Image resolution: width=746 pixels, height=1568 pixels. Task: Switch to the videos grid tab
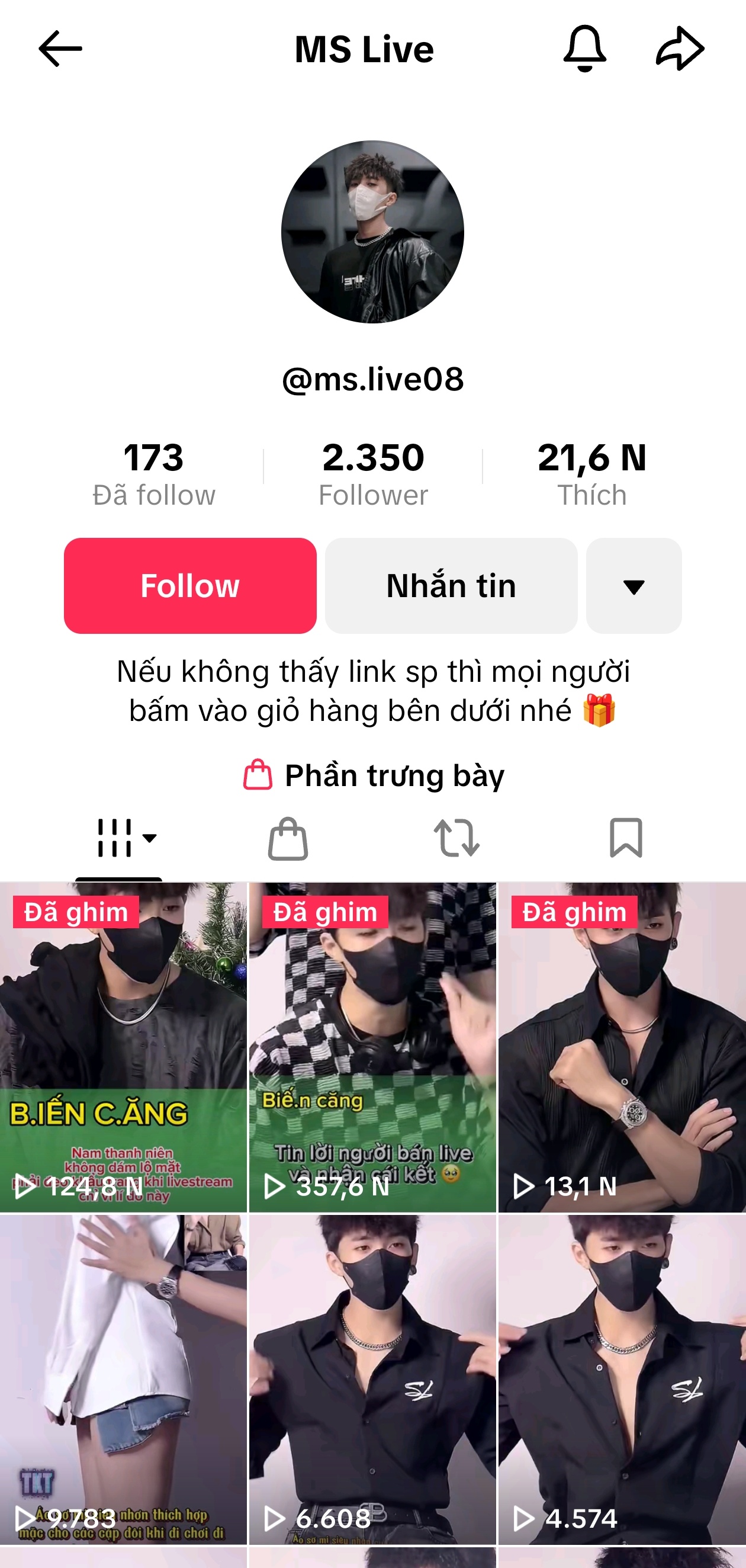click(119, 838)
